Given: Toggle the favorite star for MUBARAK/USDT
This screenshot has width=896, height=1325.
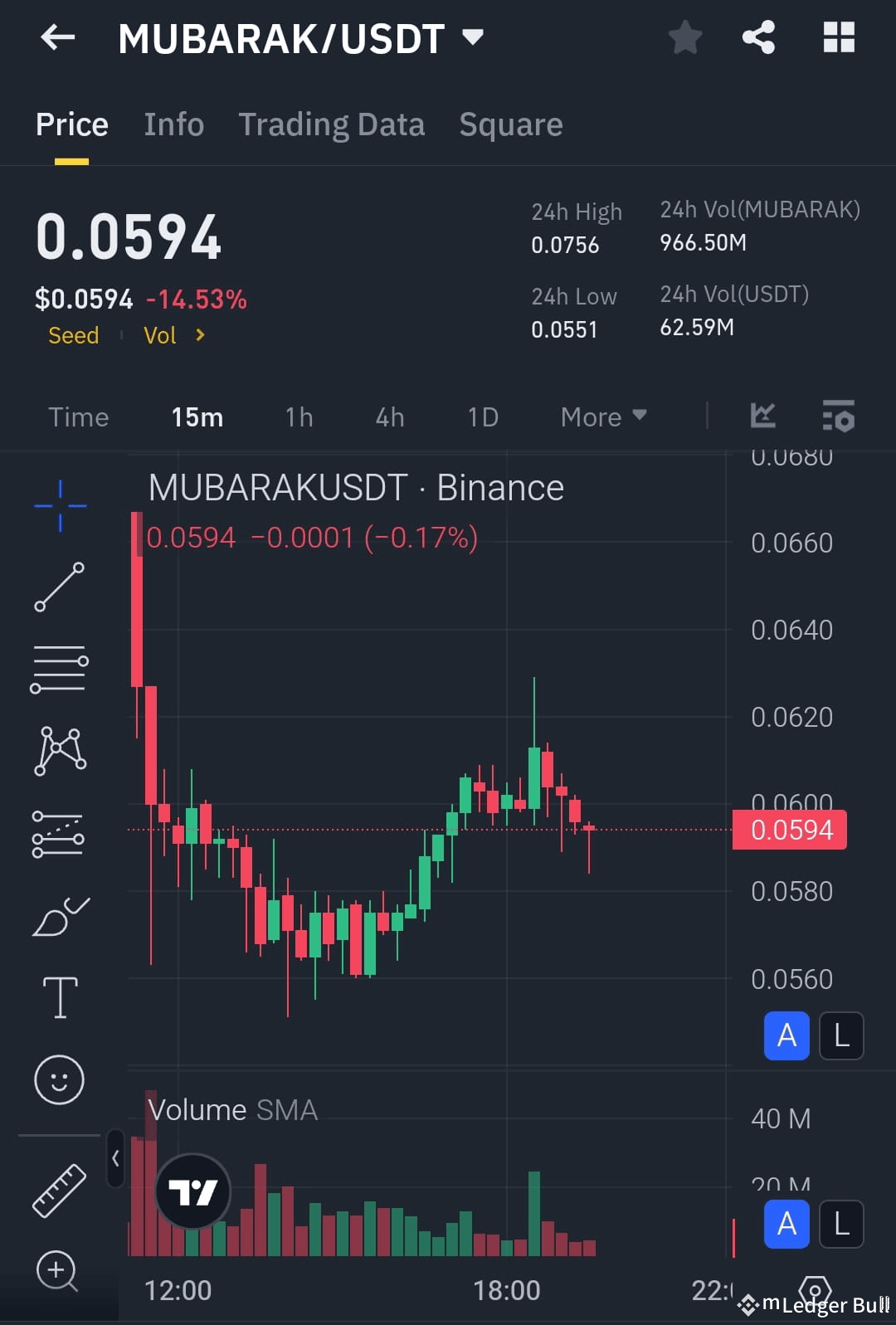Looking at the screenshot, I should tap(685, 37).
